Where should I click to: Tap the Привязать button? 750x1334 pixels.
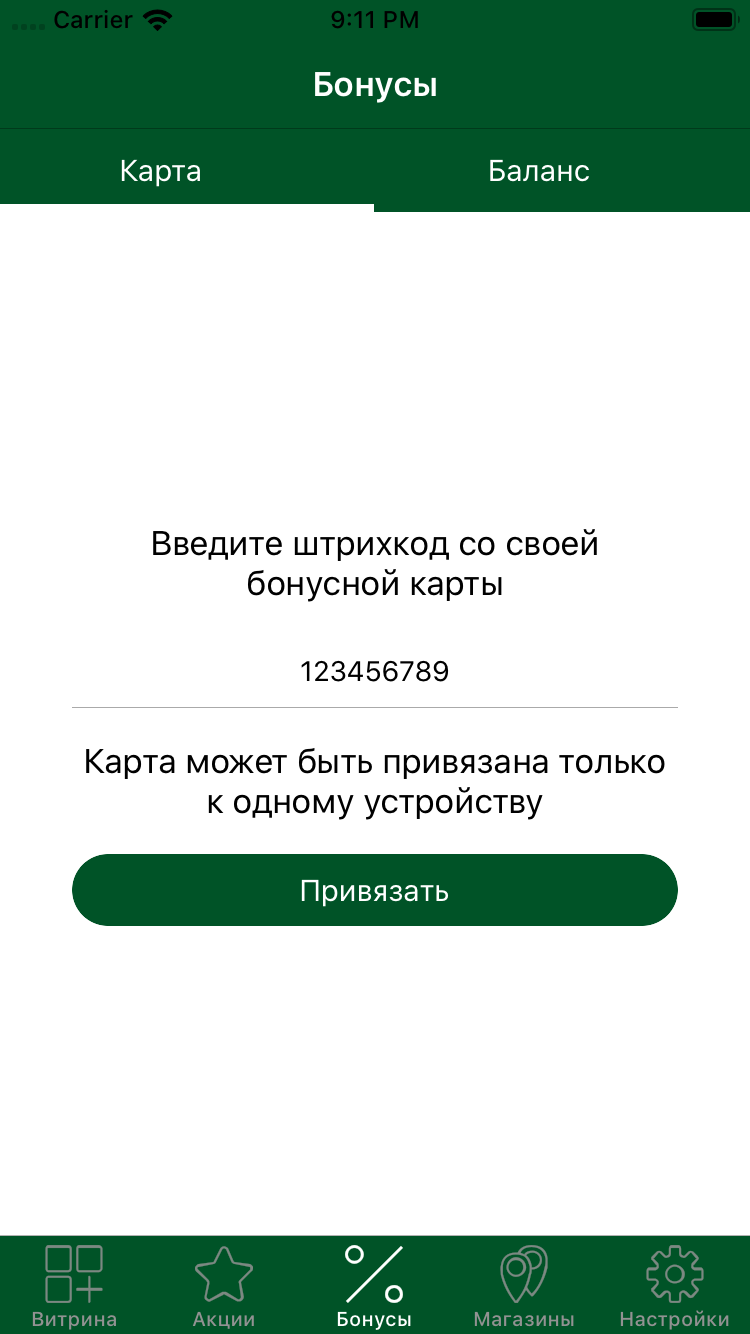pos(375,890)
